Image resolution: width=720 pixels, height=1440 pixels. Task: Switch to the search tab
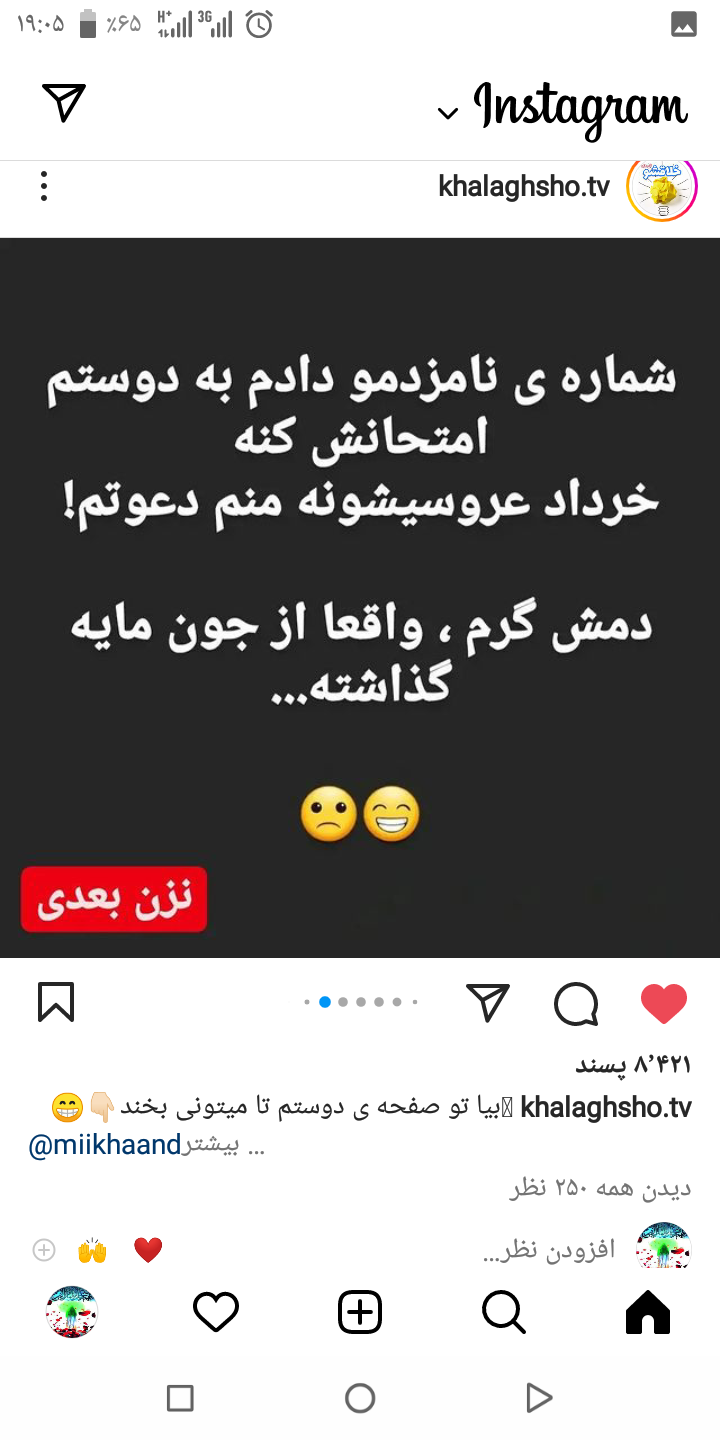503,1312
